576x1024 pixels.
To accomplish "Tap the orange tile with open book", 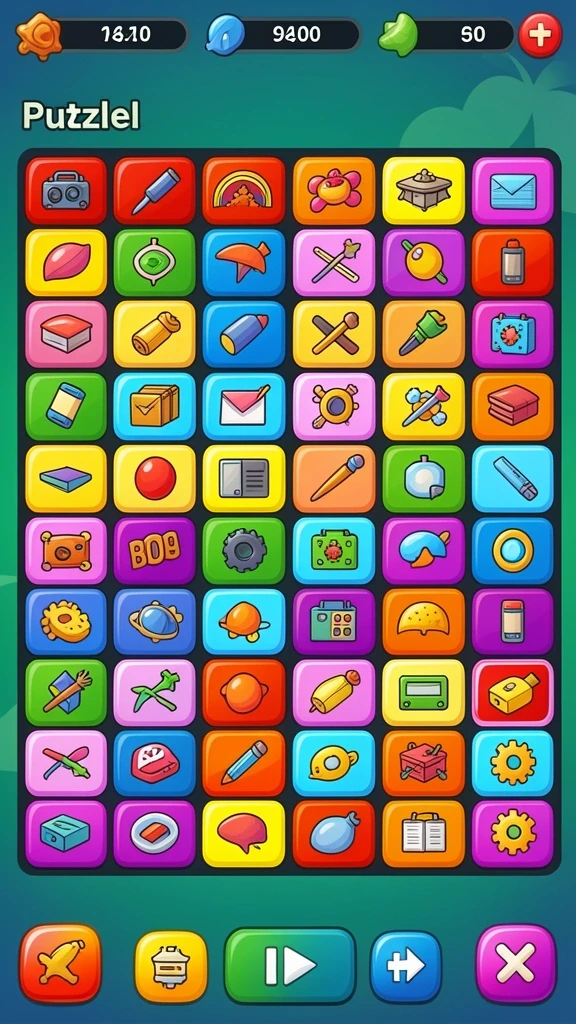I will point(423,834).
